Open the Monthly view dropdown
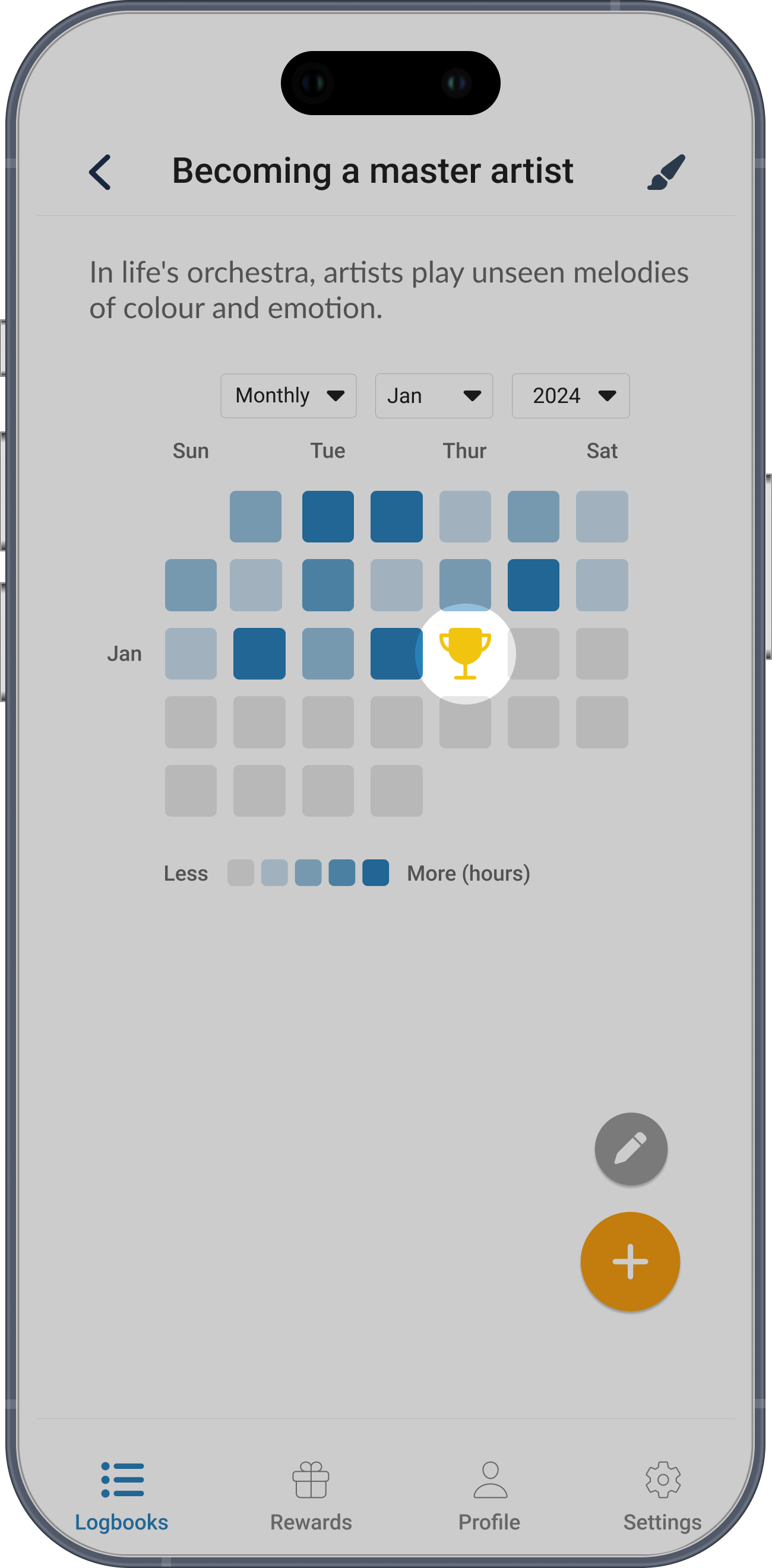 pyautogui.click(x=288, y=396)
